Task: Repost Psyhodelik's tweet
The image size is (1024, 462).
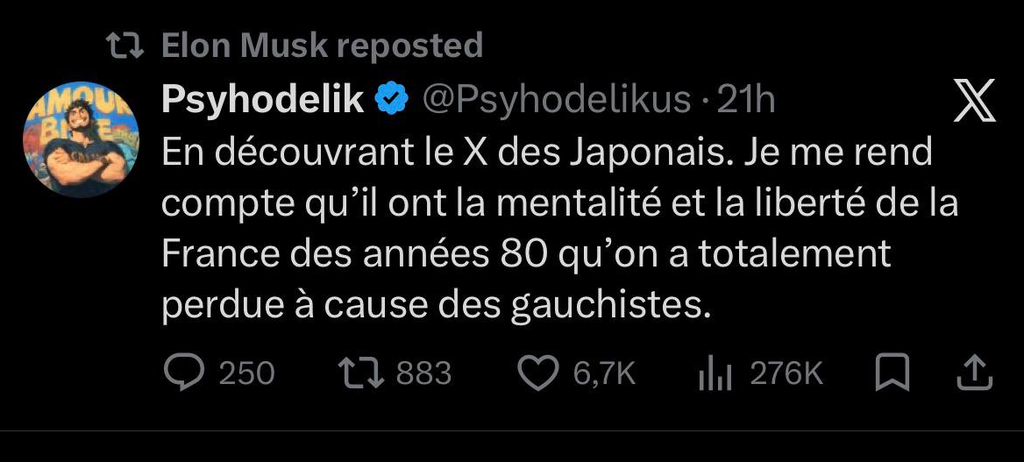Action: [x=360, y=373]
